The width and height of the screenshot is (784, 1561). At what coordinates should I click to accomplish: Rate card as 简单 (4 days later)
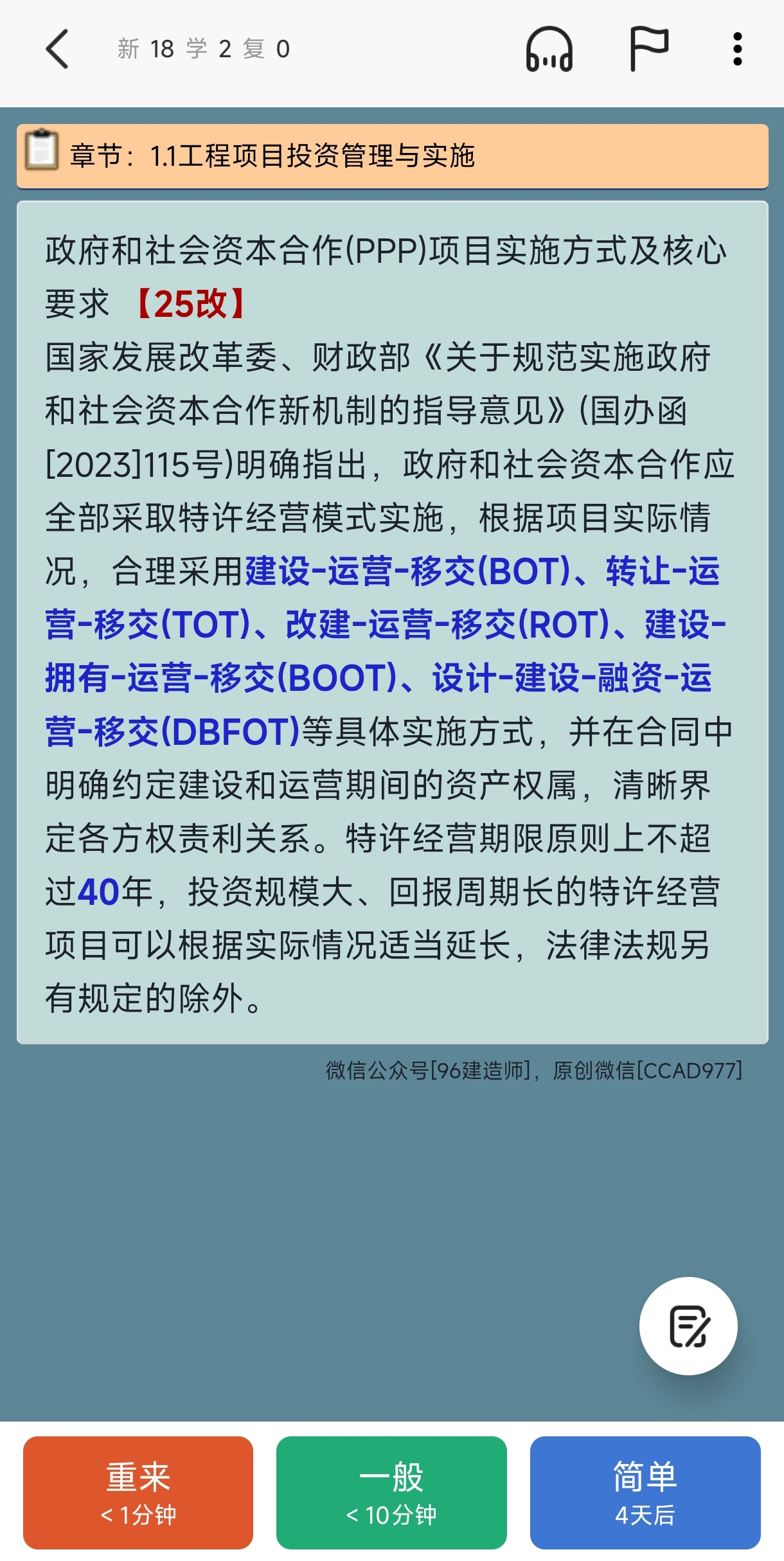coord(645,1493)
